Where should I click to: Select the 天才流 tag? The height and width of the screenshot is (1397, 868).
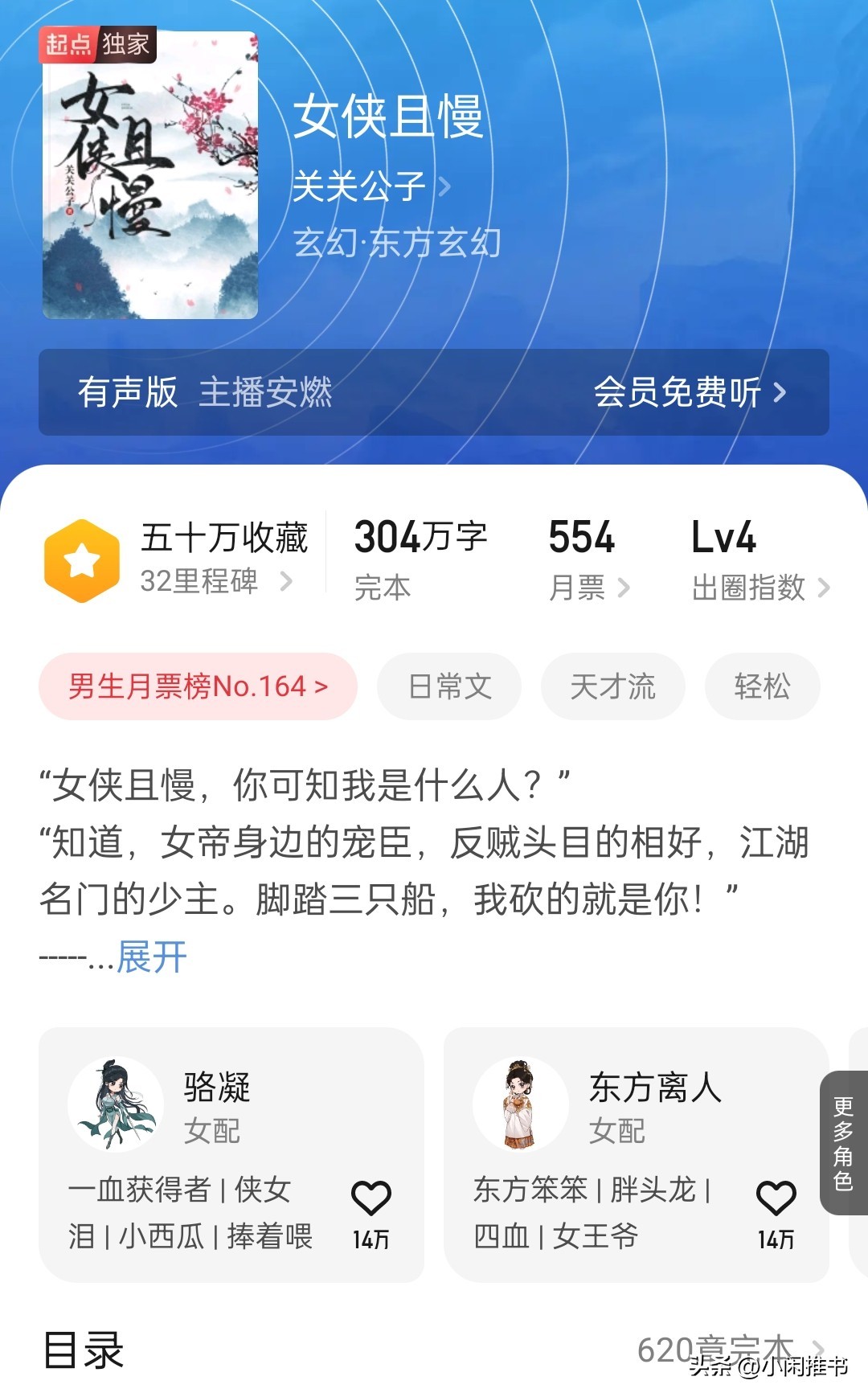click(x=612, y=686)
